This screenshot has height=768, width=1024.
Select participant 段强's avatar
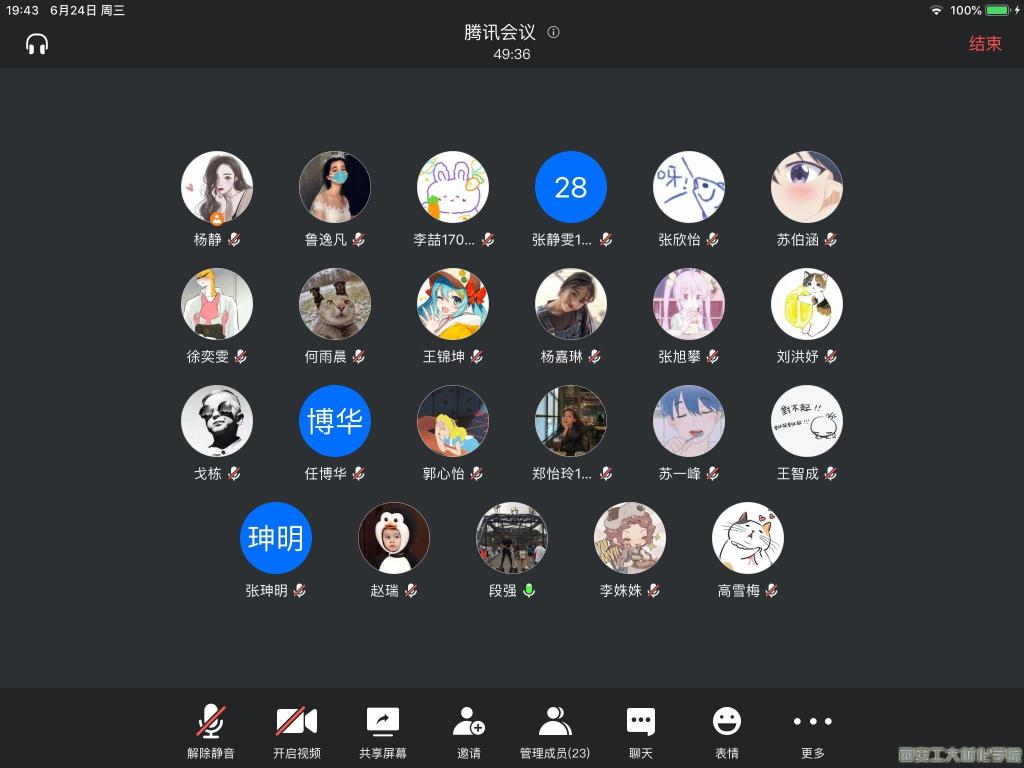[512, 538]
